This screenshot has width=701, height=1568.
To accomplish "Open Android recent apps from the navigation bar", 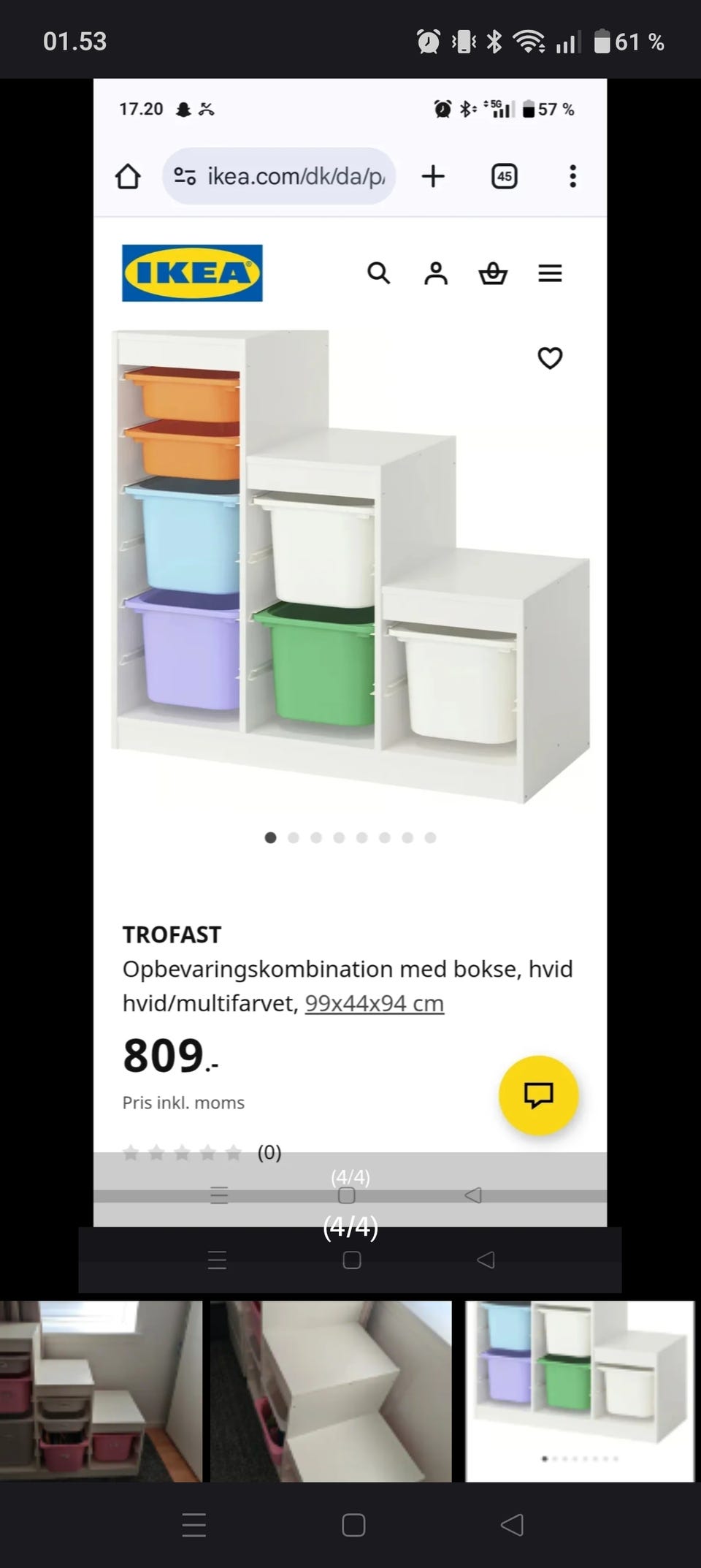I will pyautogui.click(x=193, y=1525).
